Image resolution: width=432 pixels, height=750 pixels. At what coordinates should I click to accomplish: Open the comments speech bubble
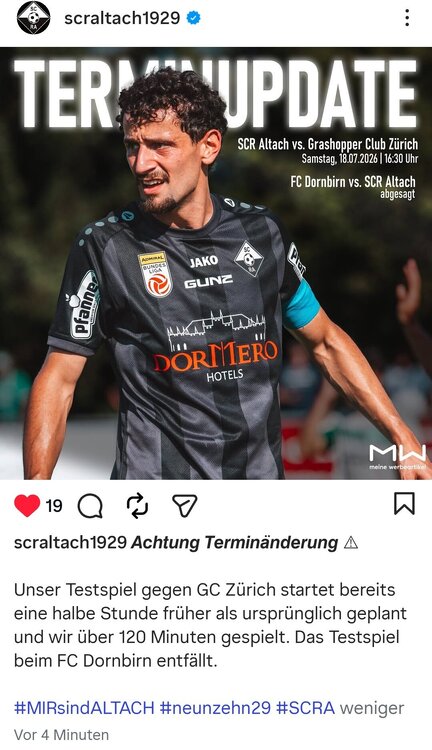click(90, 506)
